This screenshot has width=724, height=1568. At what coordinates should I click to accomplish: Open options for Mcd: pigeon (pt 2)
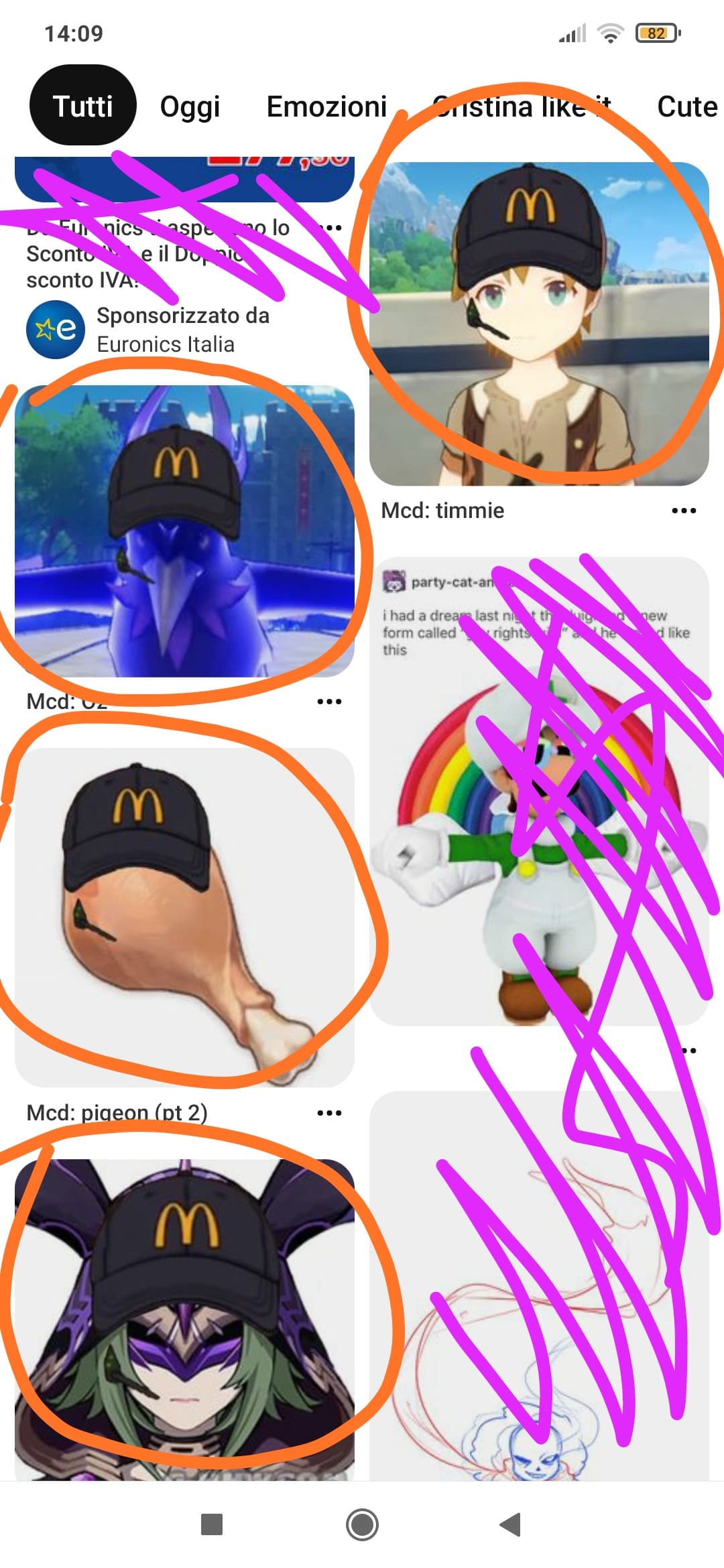pos(329,1113)
